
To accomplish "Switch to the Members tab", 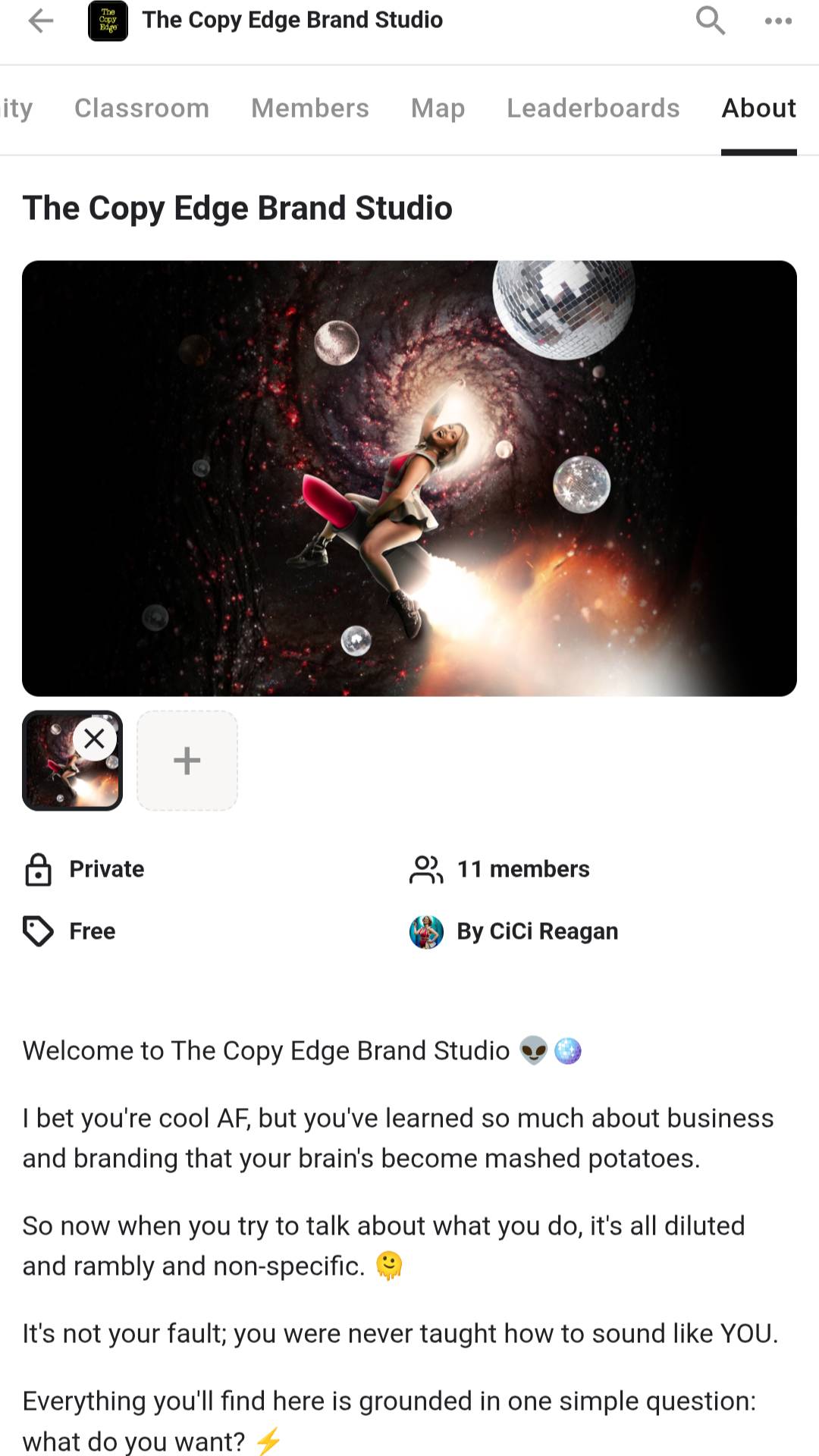I will click(x=310, y=108).
